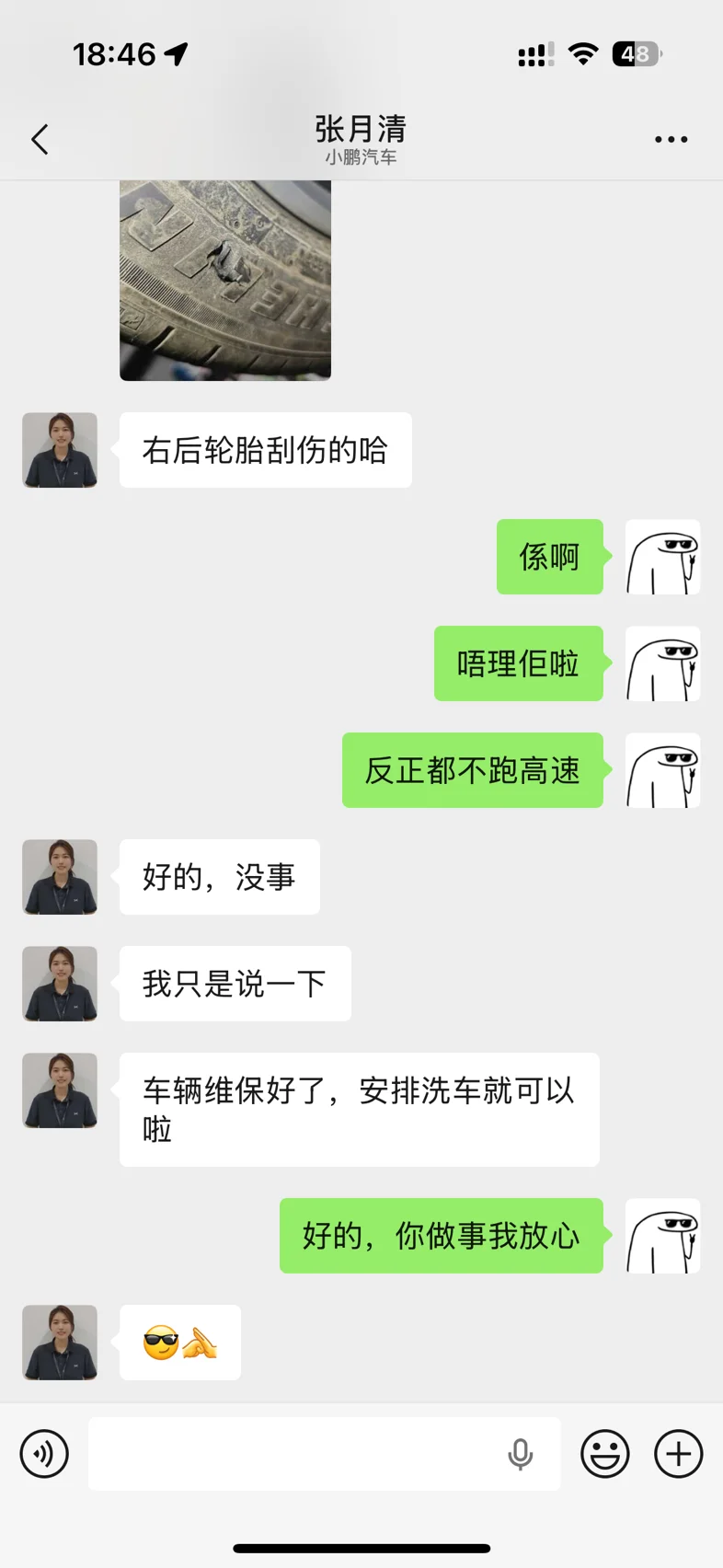Screen dimensions: 723x1568
Task: Open the plus attachments menu
Action: coord(679,1454)
